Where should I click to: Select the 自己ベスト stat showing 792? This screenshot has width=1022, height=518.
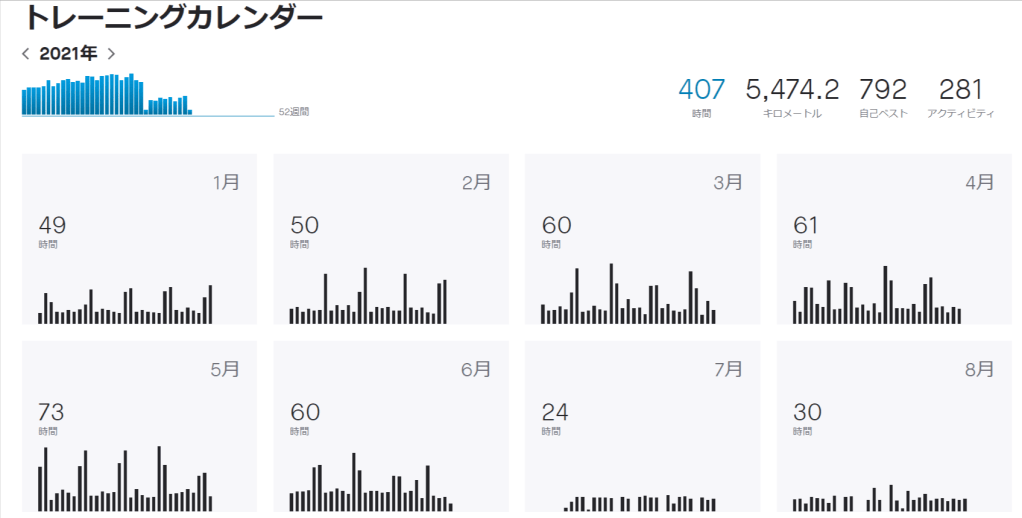coord(883,97)
